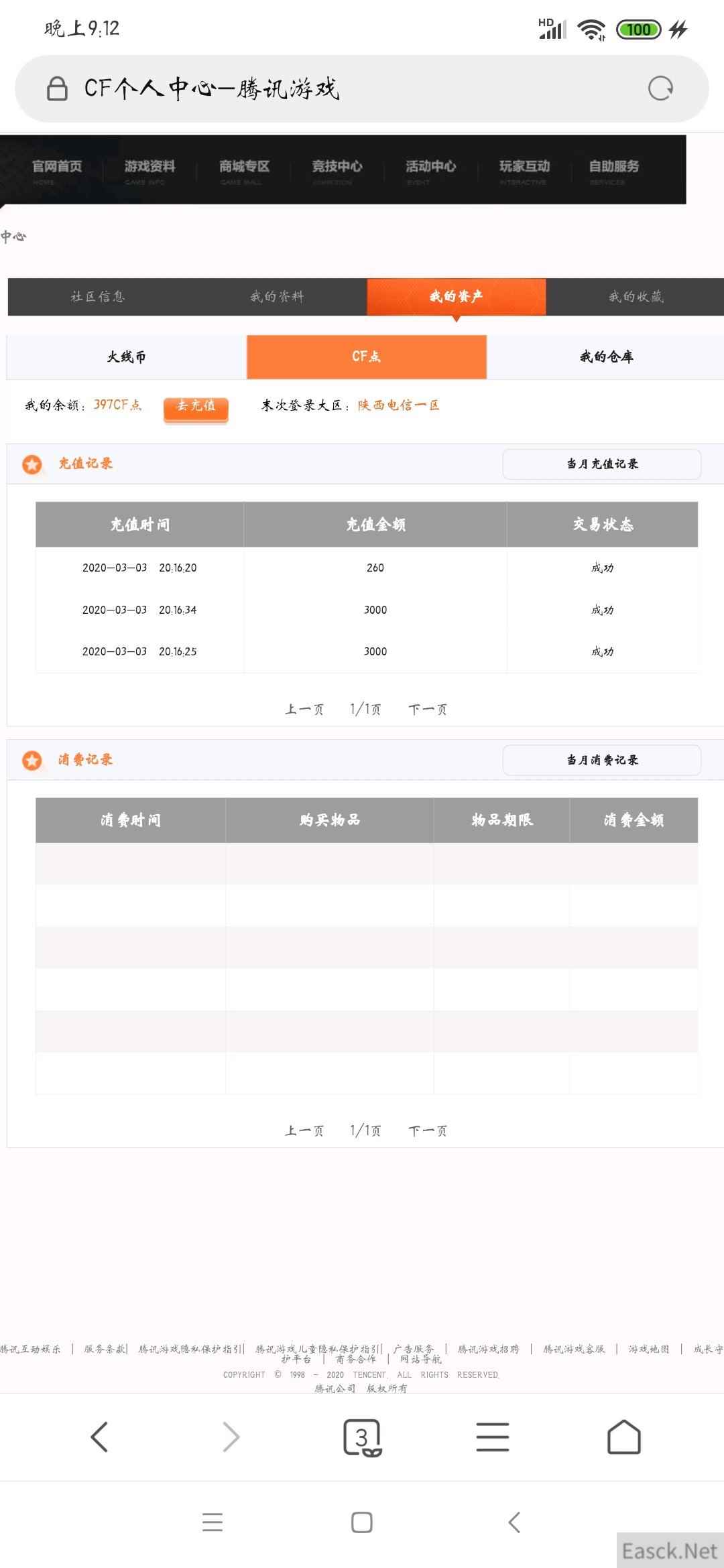Go to 下一页 of recharge records
This screenshot has height=1568, width=724.
click(428, 709)
